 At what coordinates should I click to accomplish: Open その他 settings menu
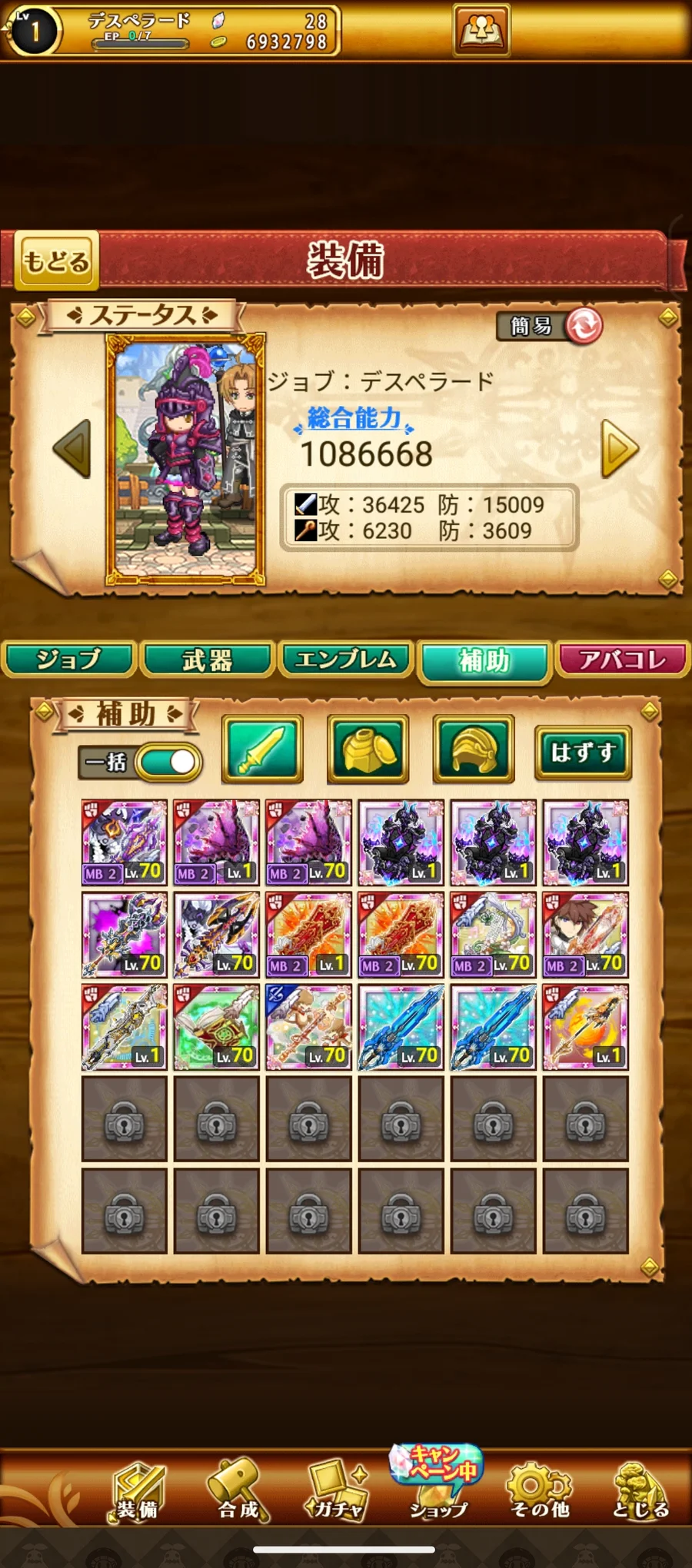click(540, 1491)
